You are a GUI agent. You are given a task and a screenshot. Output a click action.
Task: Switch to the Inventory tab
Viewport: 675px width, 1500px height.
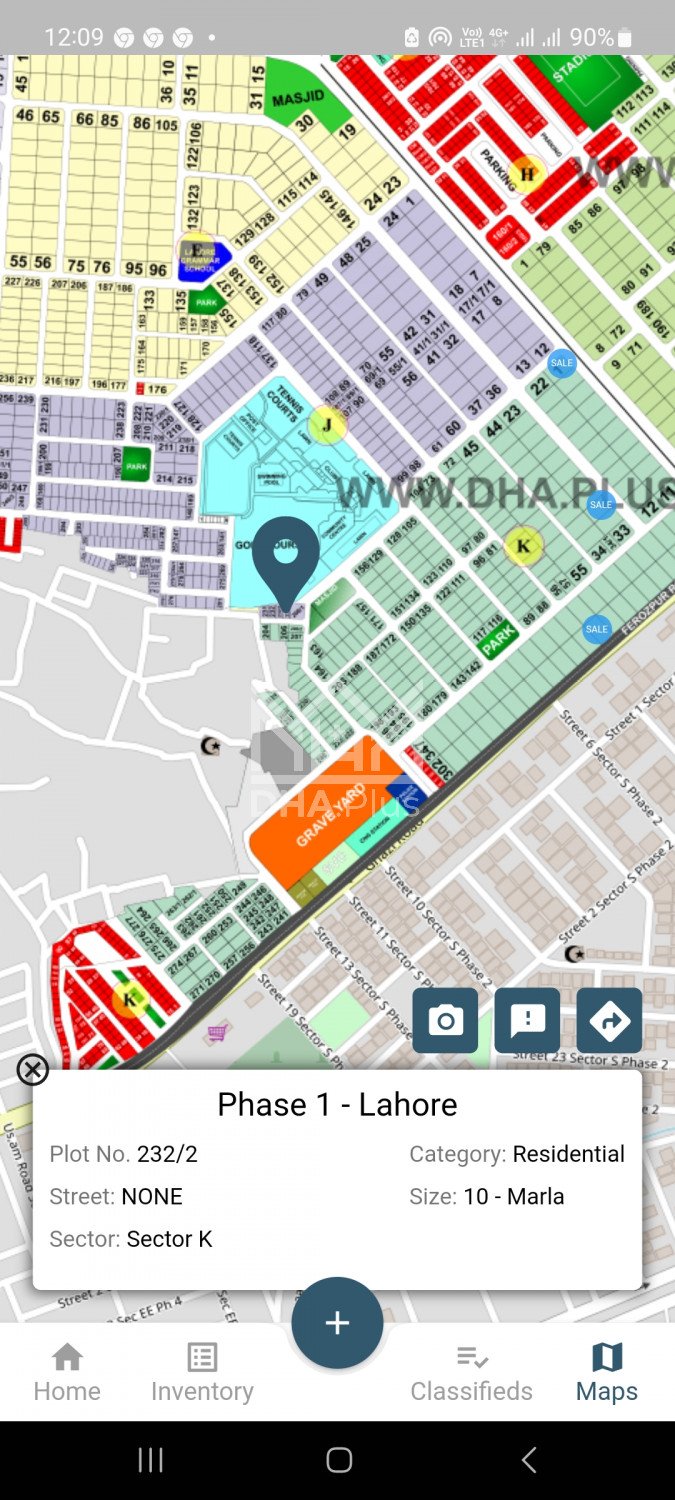point(202,1373)
